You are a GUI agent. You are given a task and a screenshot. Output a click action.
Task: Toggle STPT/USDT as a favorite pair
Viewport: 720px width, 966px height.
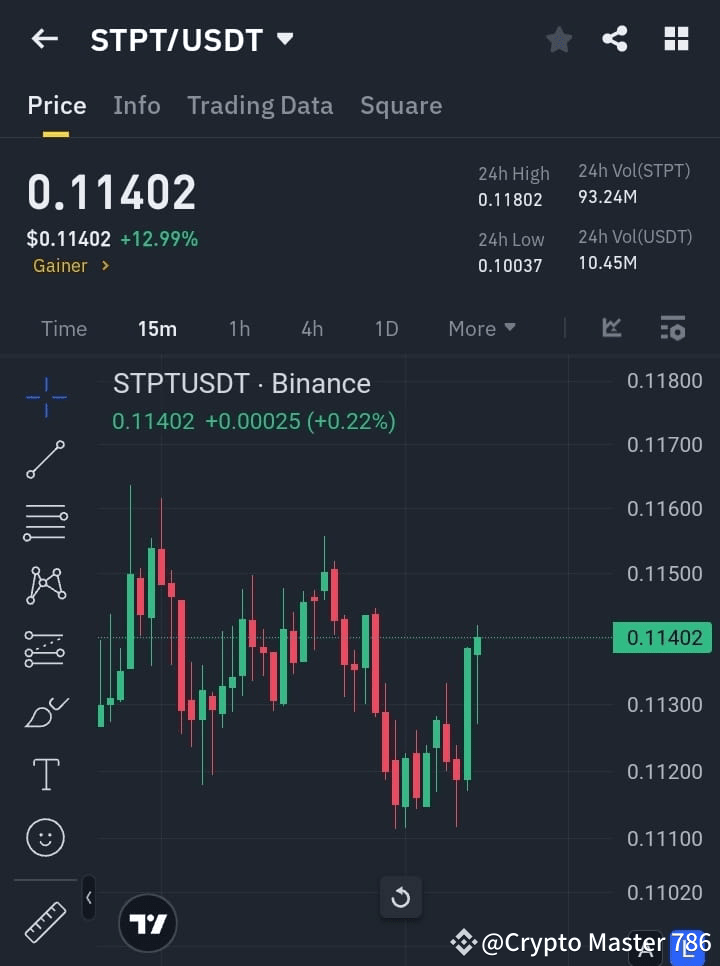click(x=558, y=39)
